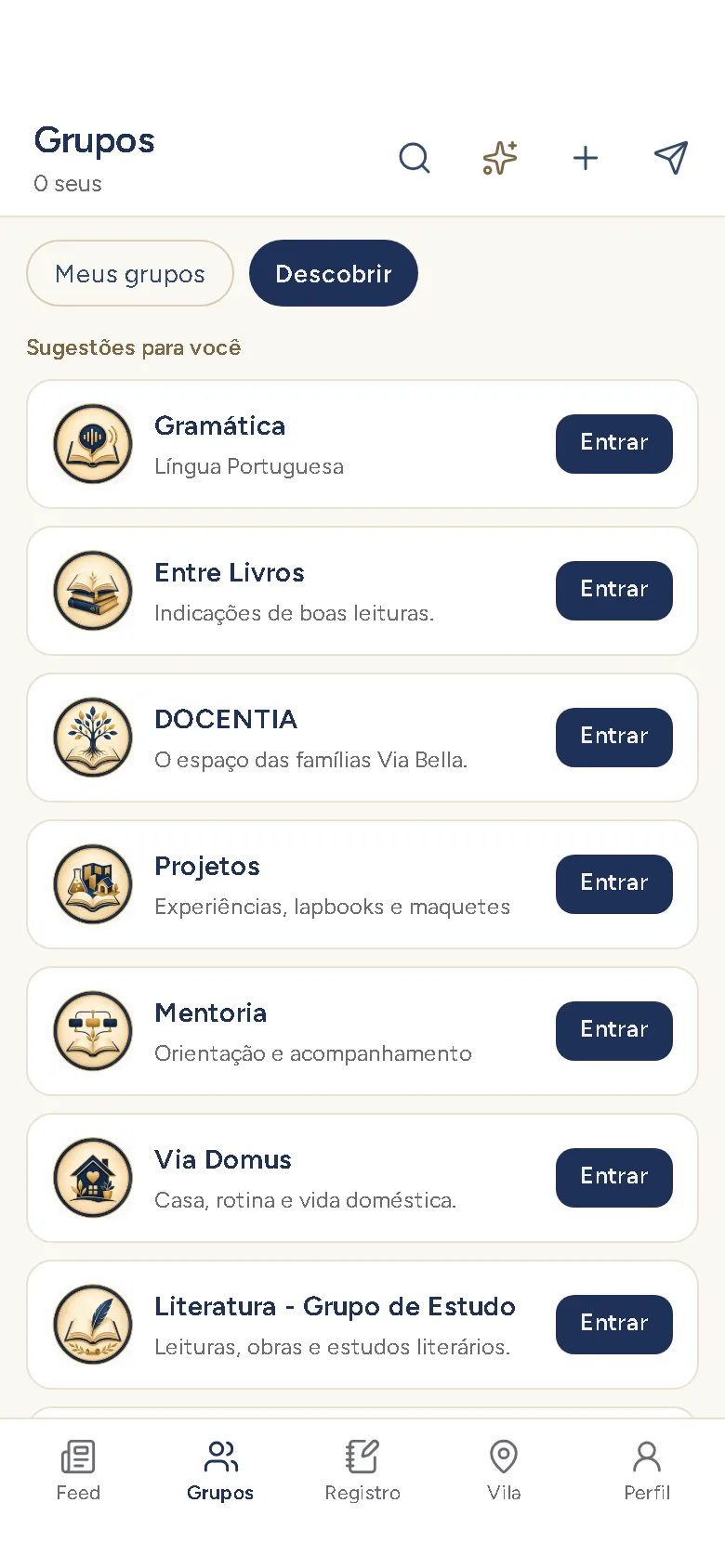Open the paper plane messages icon

click(671, 158)
